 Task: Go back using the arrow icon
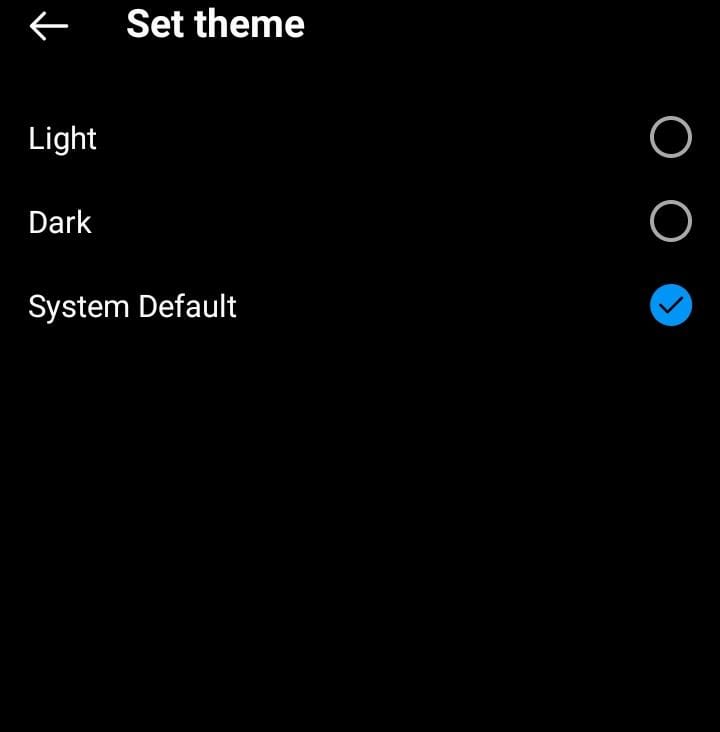49,26
